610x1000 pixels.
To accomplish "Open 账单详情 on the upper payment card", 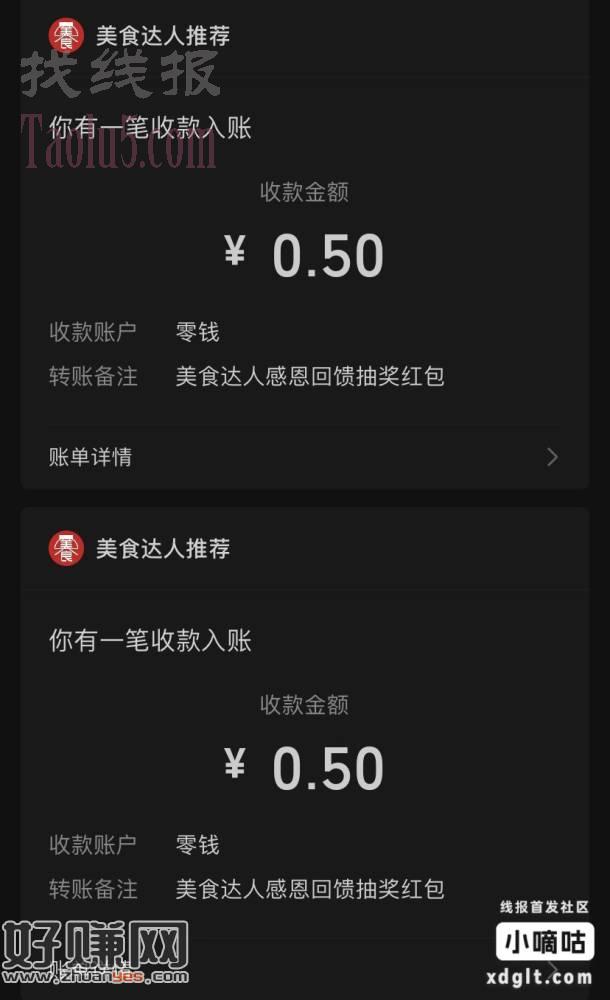I will click(x=304, y=457).
